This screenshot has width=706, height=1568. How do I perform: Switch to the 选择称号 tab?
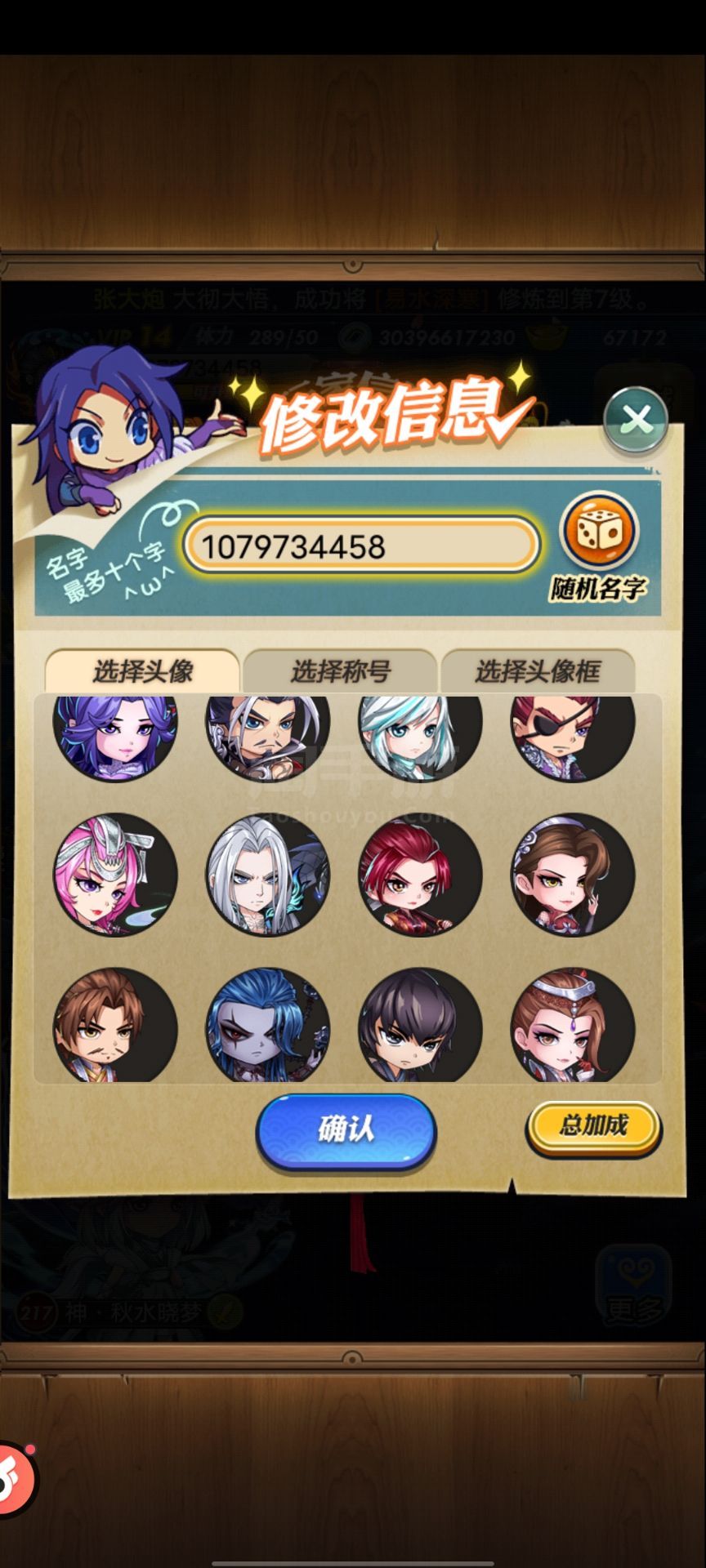(x=340, y=671)
